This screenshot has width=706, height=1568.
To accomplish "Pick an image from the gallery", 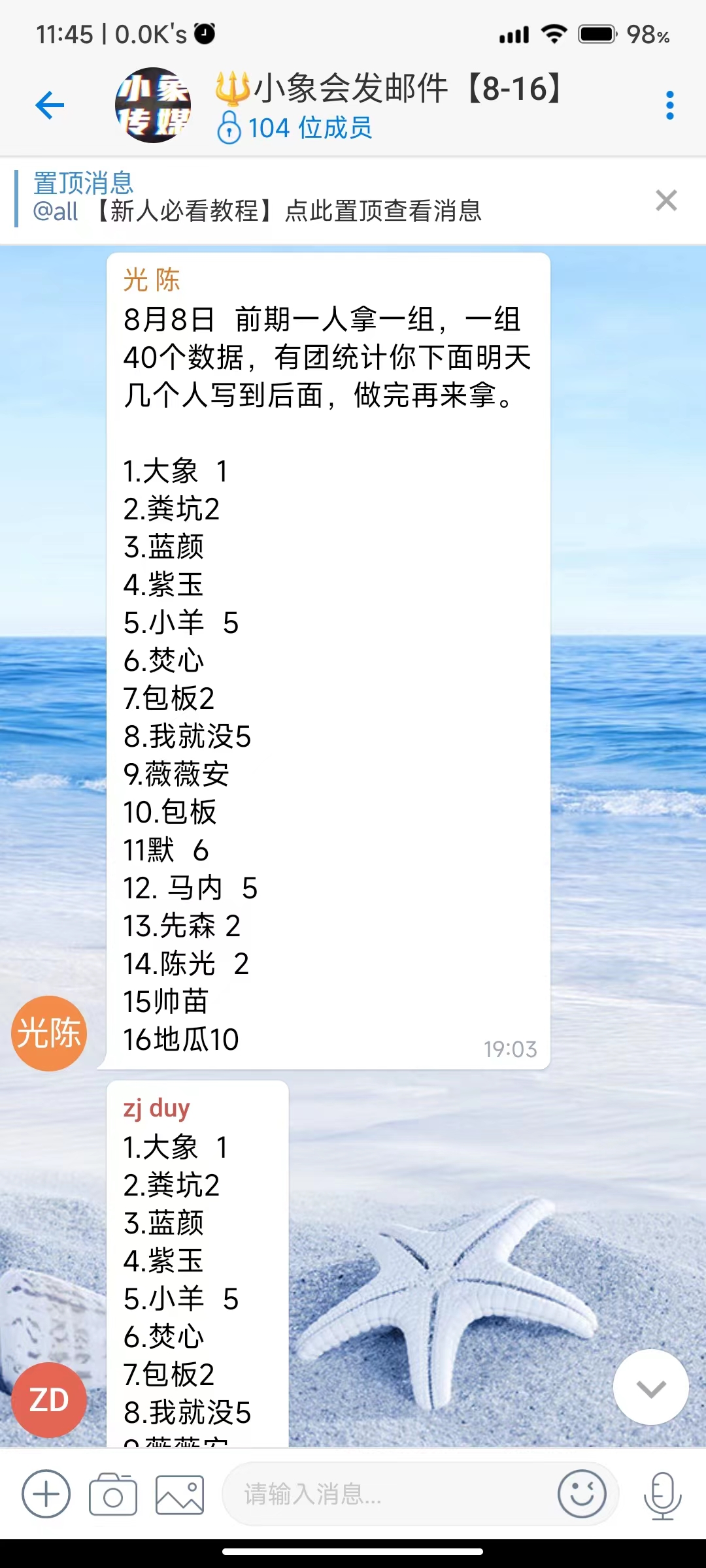I will [x=180, y=1494].
